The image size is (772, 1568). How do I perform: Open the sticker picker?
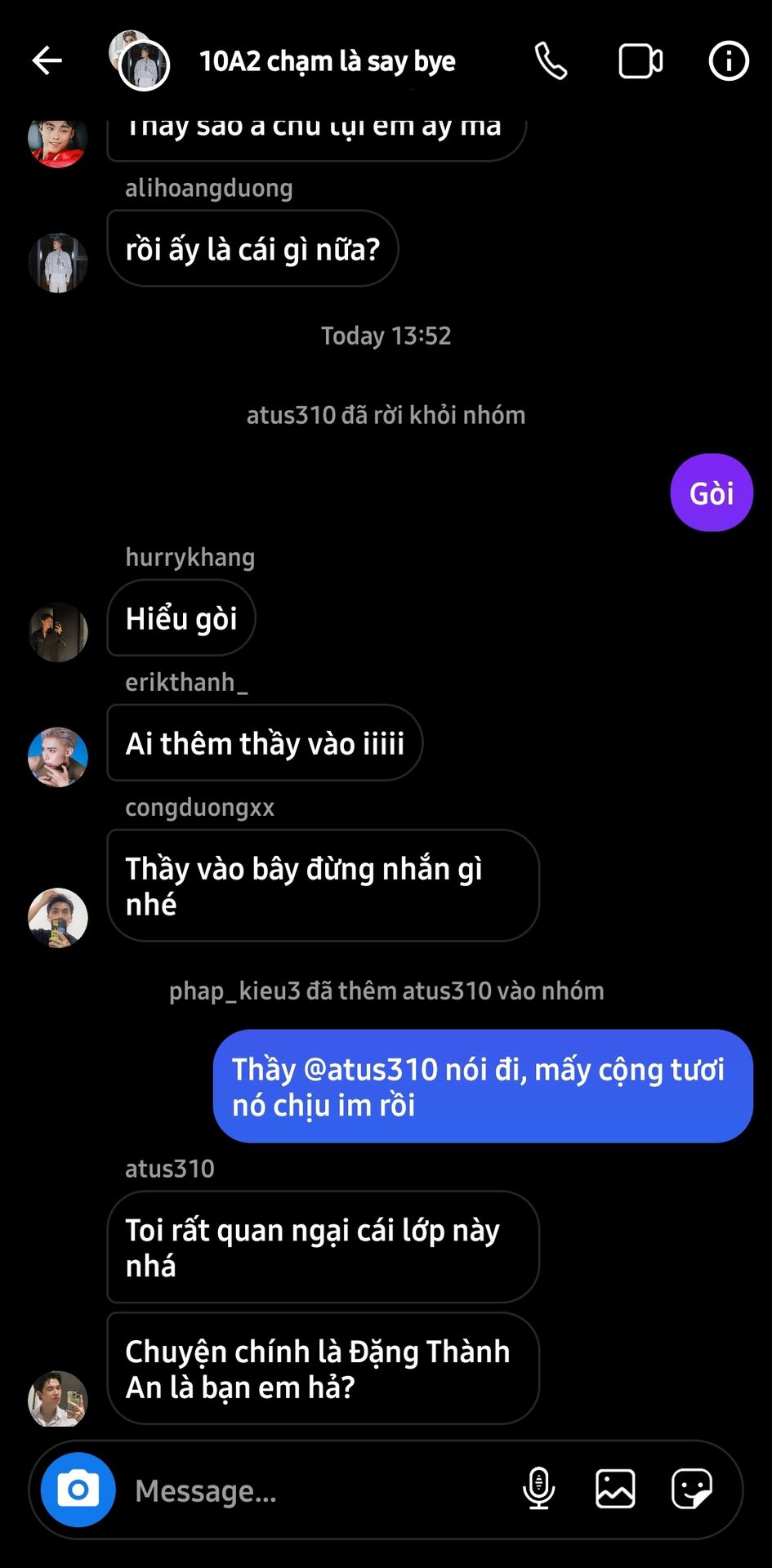tap(691, 1489)
